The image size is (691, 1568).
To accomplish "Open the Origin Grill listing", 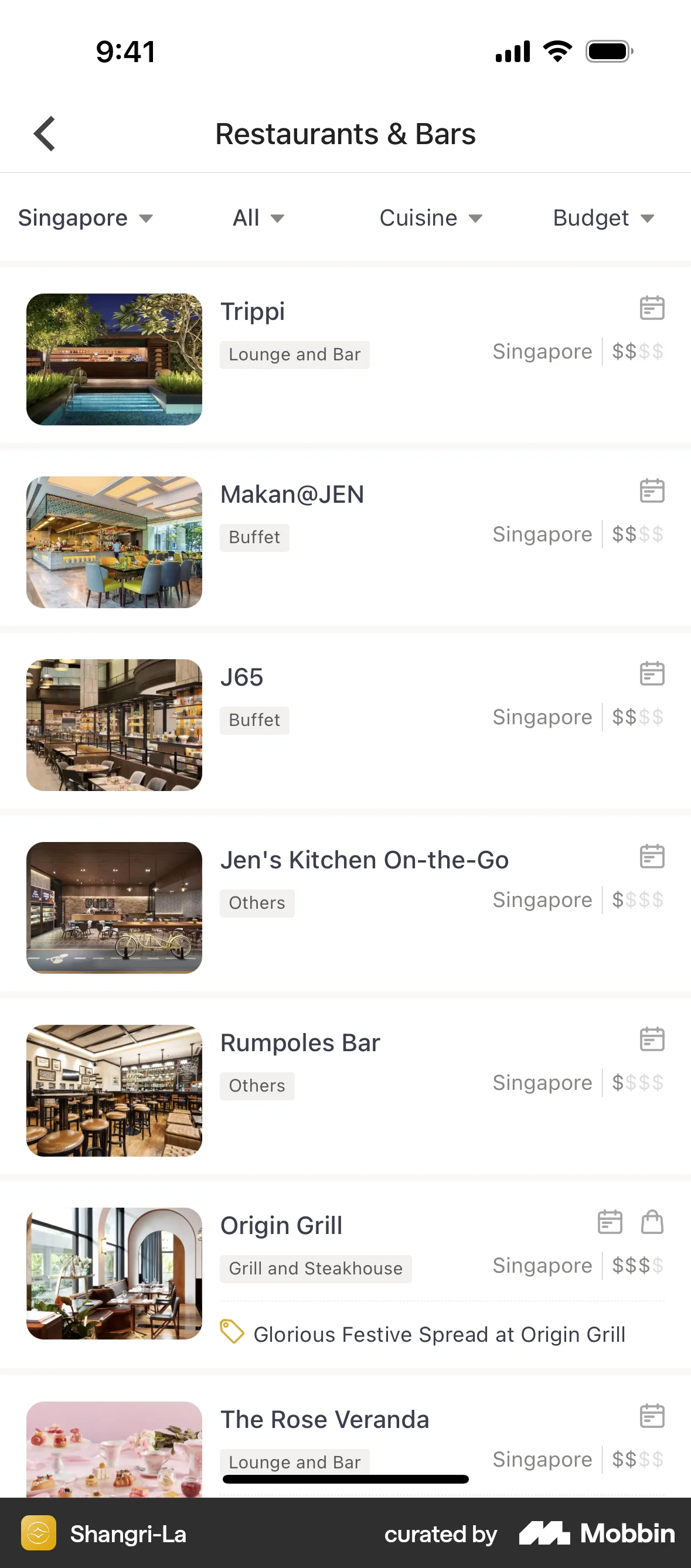I will pyautogui.click(x=281, y=1225).
